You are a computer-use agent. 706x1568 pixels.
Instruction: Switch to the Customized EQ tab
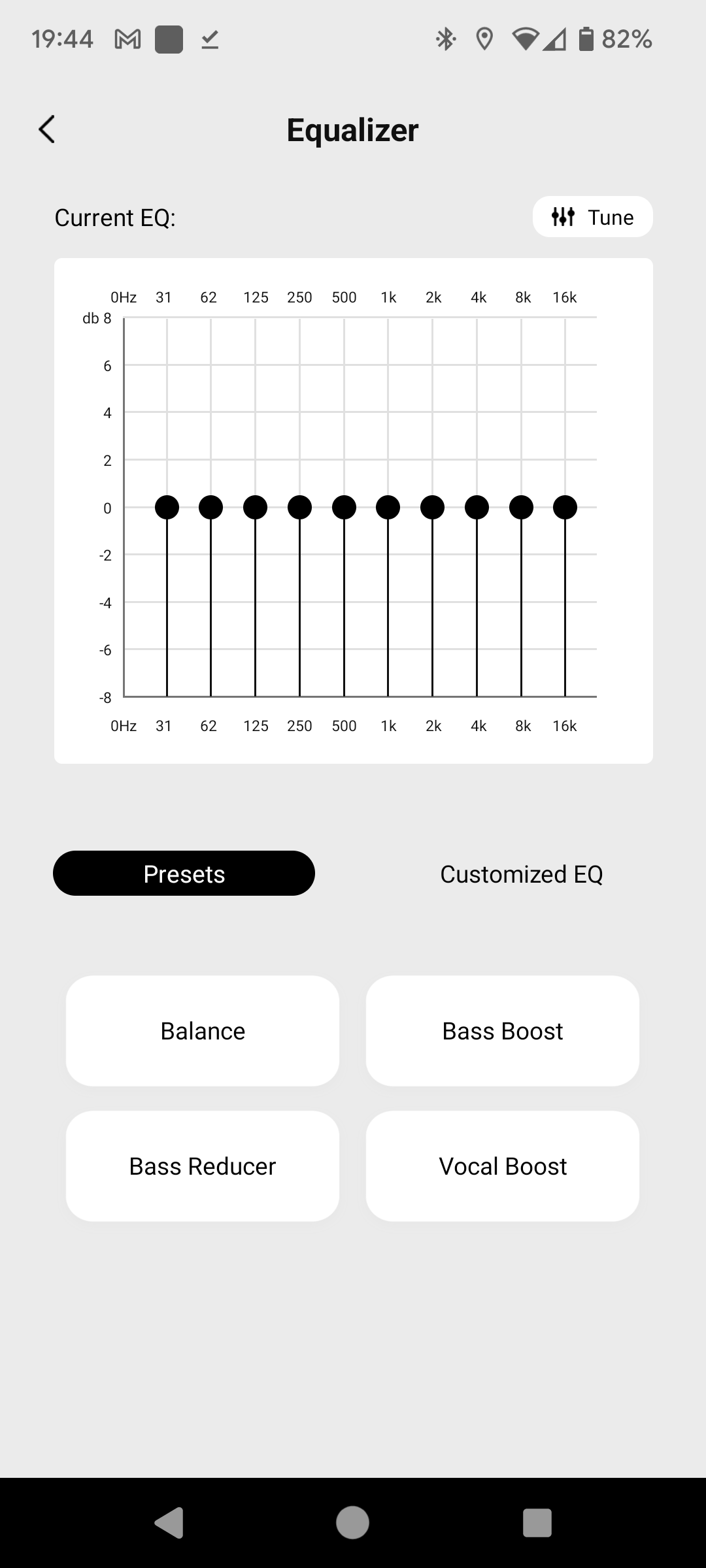[x=521, y=874]
